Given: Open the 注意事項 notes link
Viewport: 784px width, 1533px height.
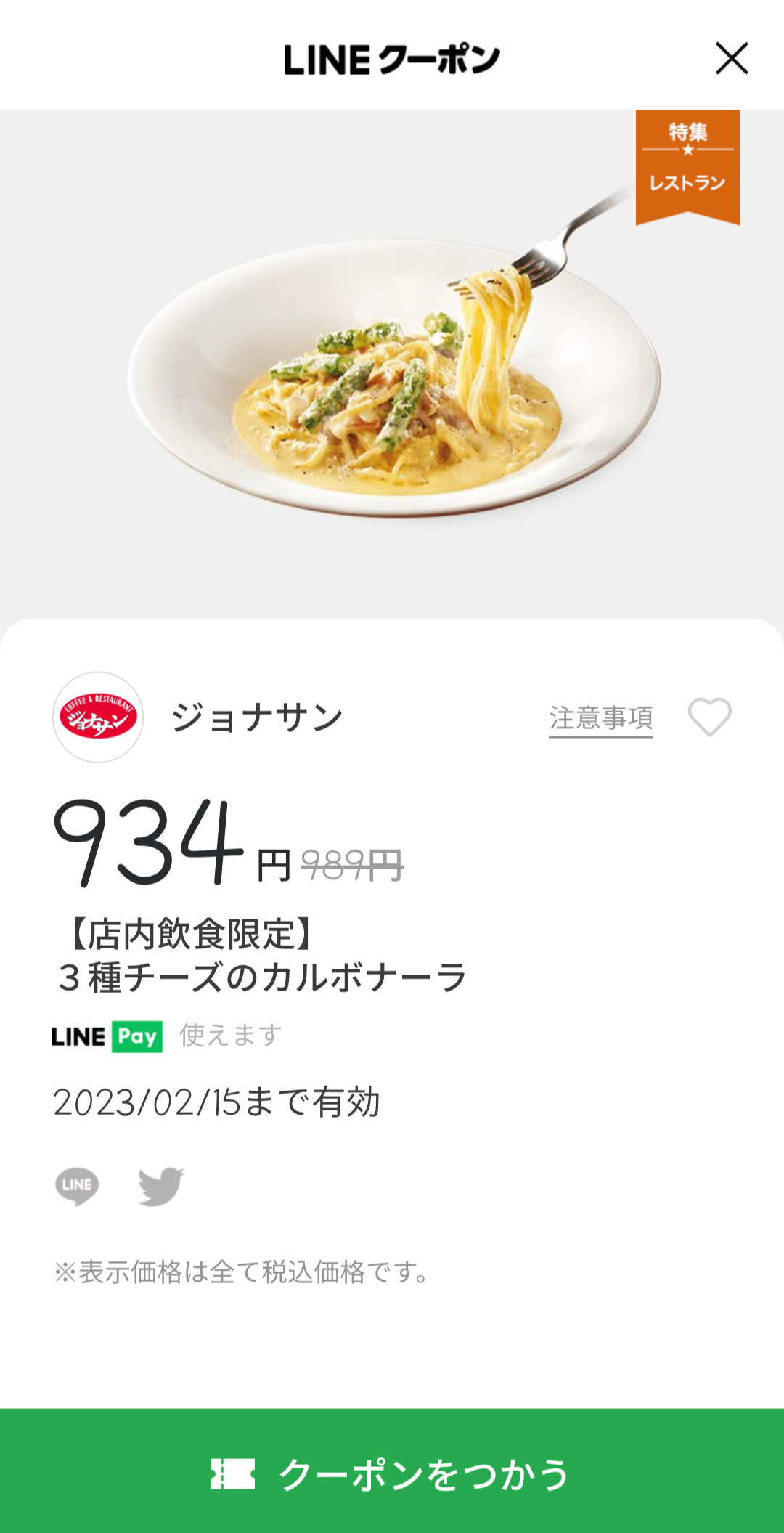Looking at the screenshot, I should [600, 718].
